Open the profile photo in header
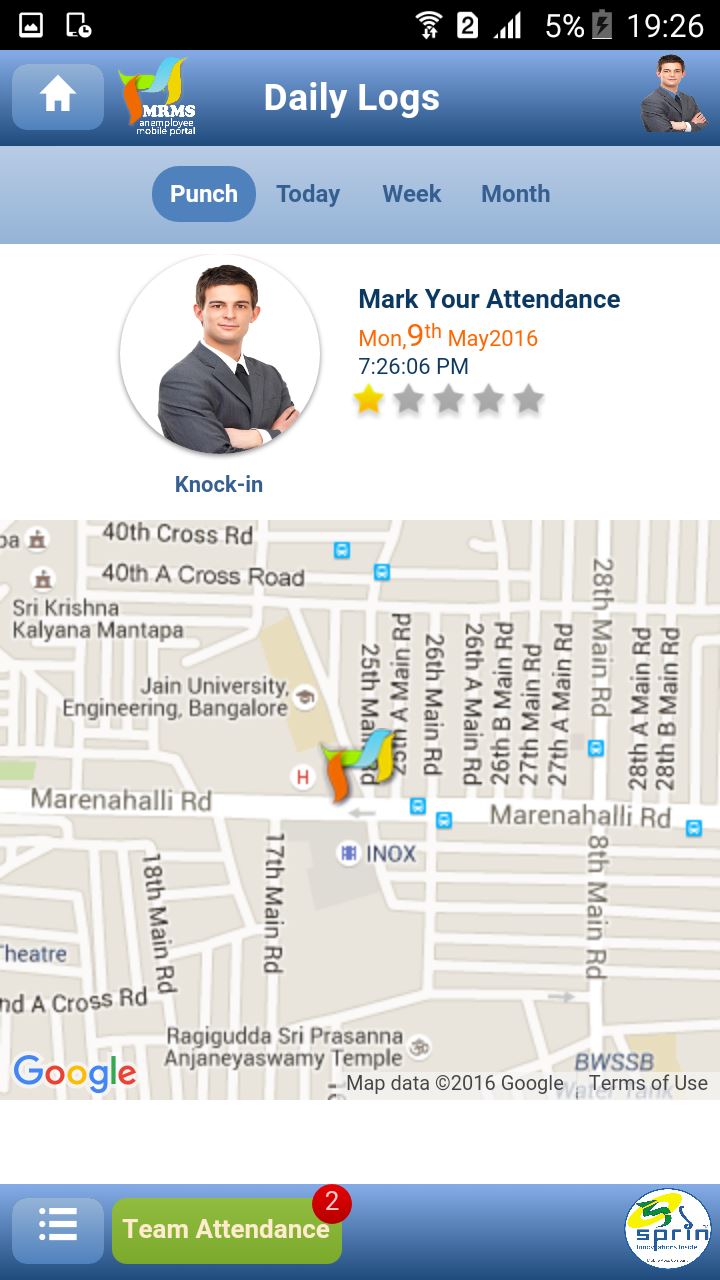Screen dimensions: 720x1280 click(x=674, y=95)
